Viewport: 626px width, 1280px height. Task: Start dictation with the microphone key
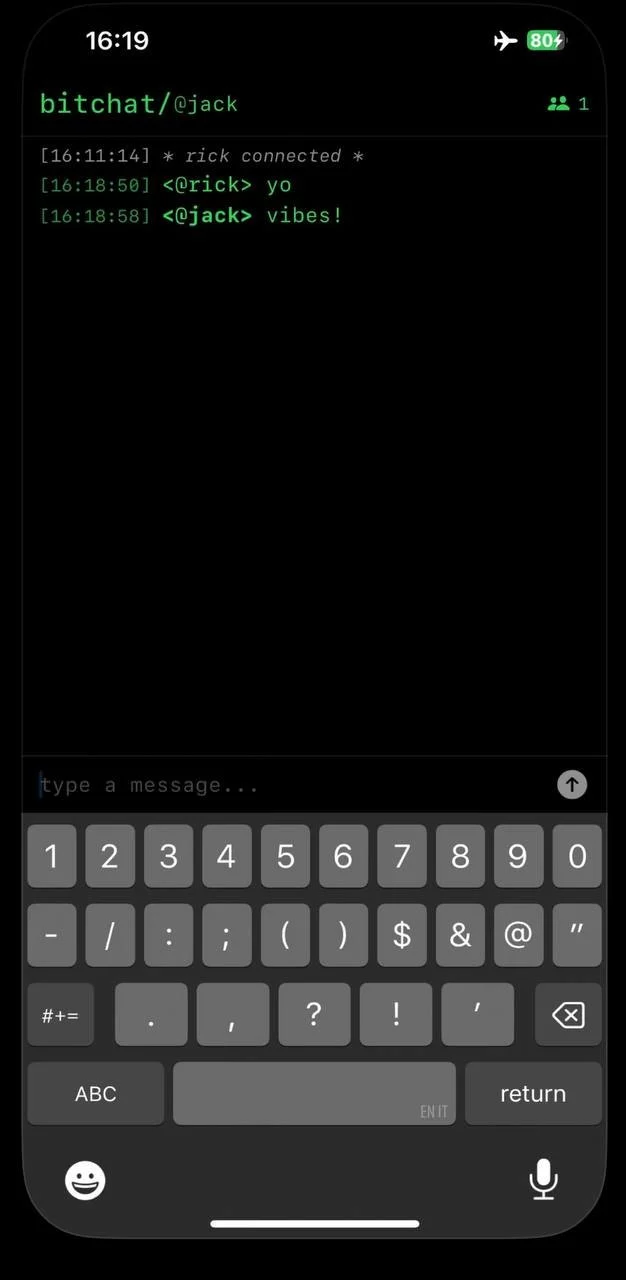[543, 1180]
